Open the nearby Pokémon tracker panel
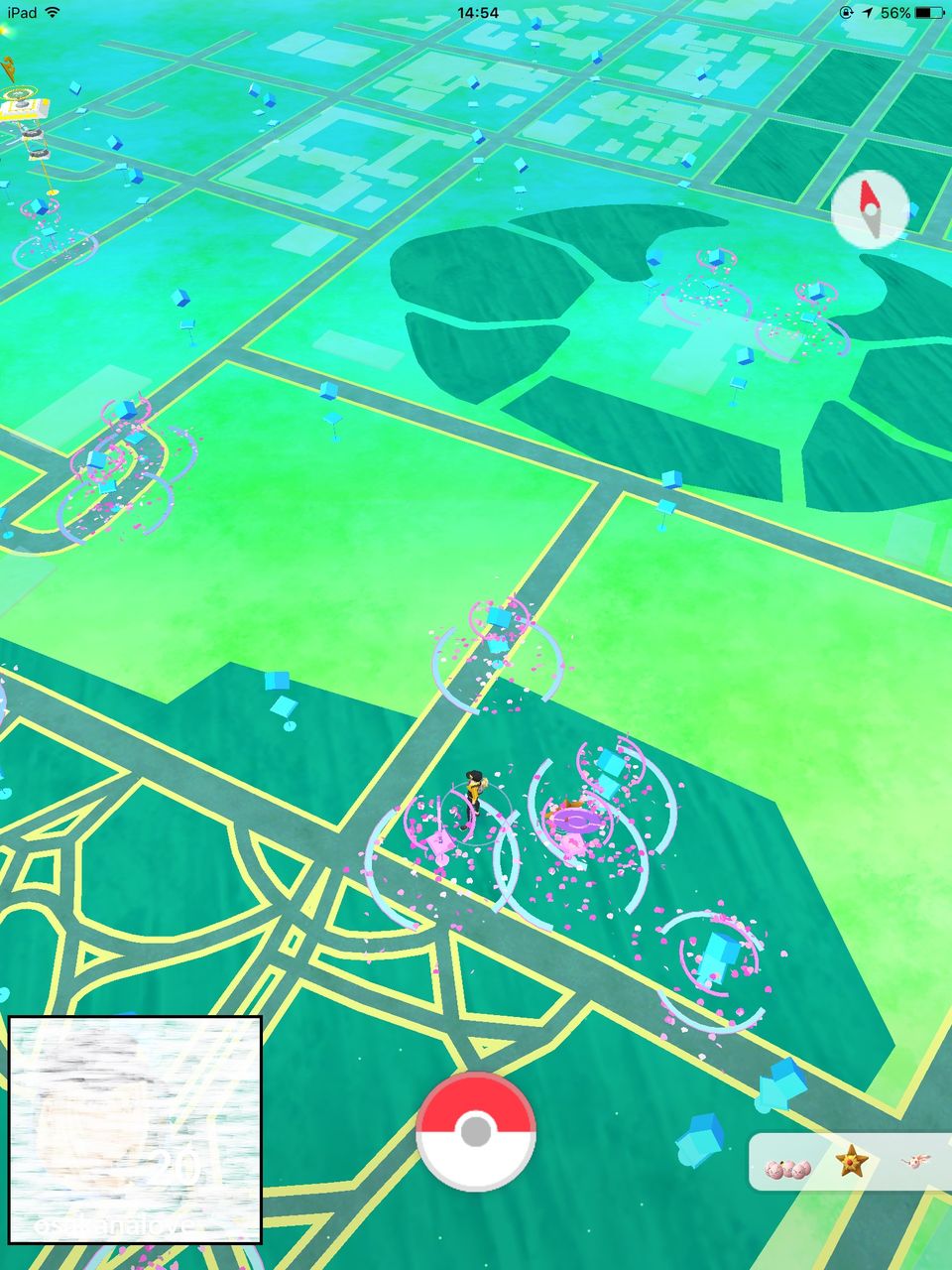952x1270 pixels. coord(850,1161)
